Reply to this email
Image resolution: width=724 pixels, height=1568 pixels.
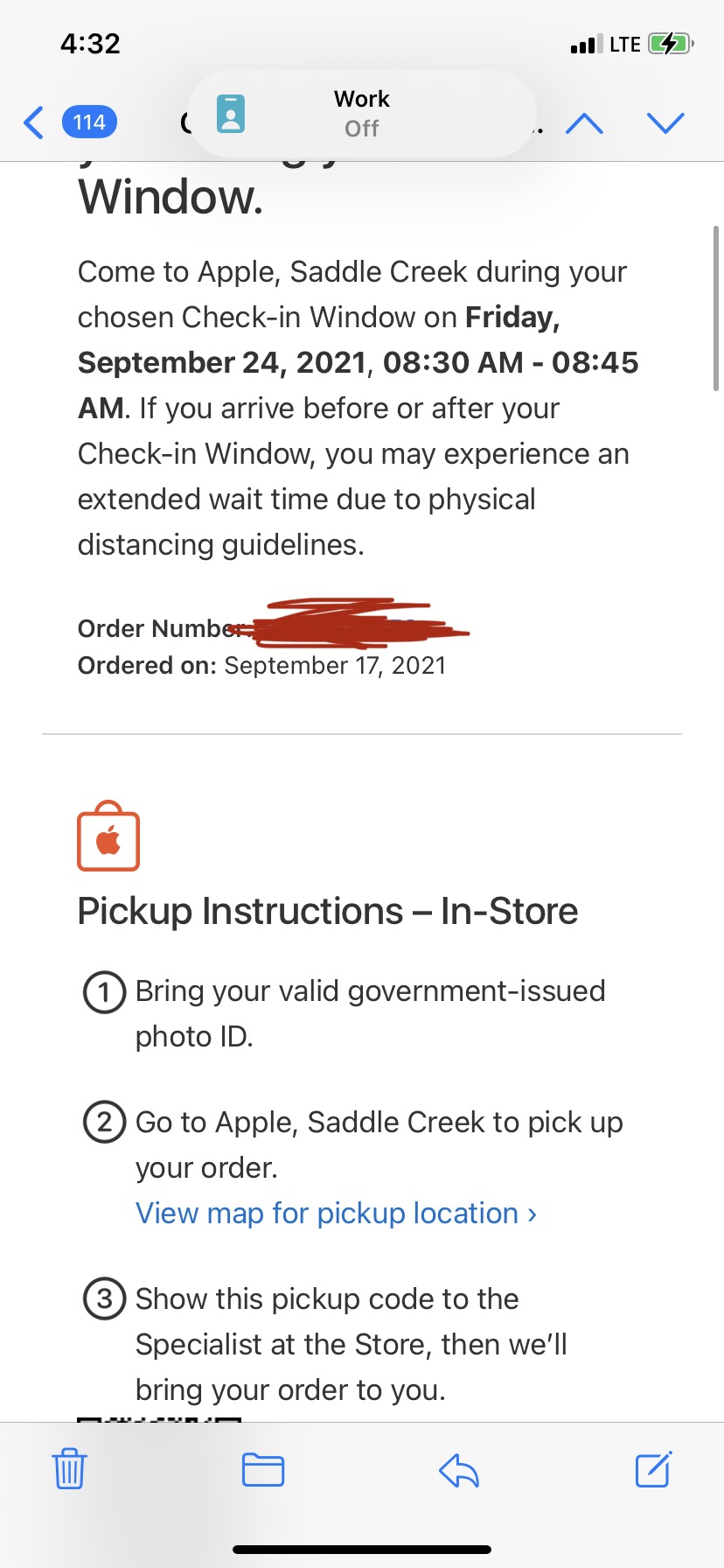(x=459, y=1471)
